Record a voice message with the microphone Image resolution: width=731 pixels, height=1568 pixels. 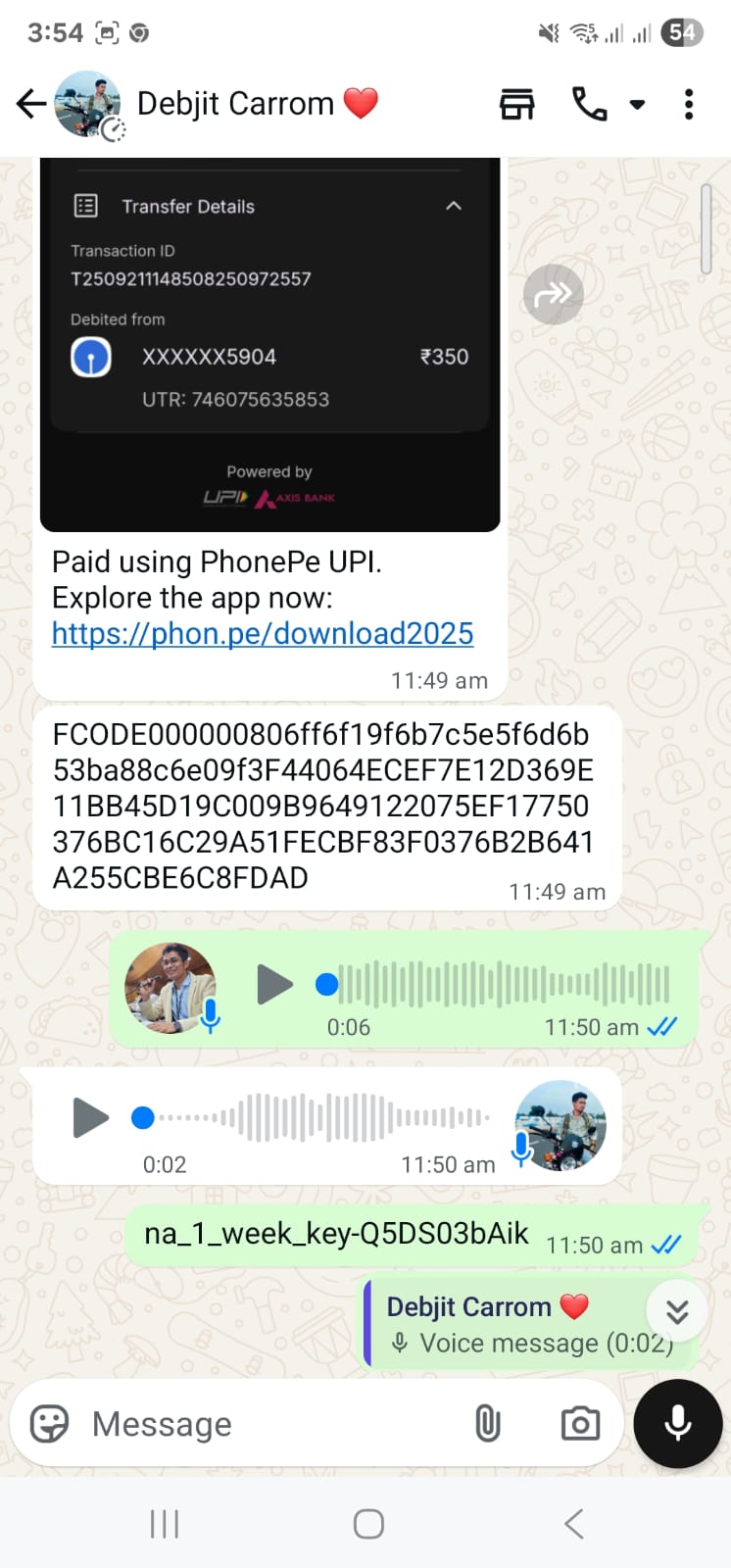pyautogui.click(x=678, y=1424)
